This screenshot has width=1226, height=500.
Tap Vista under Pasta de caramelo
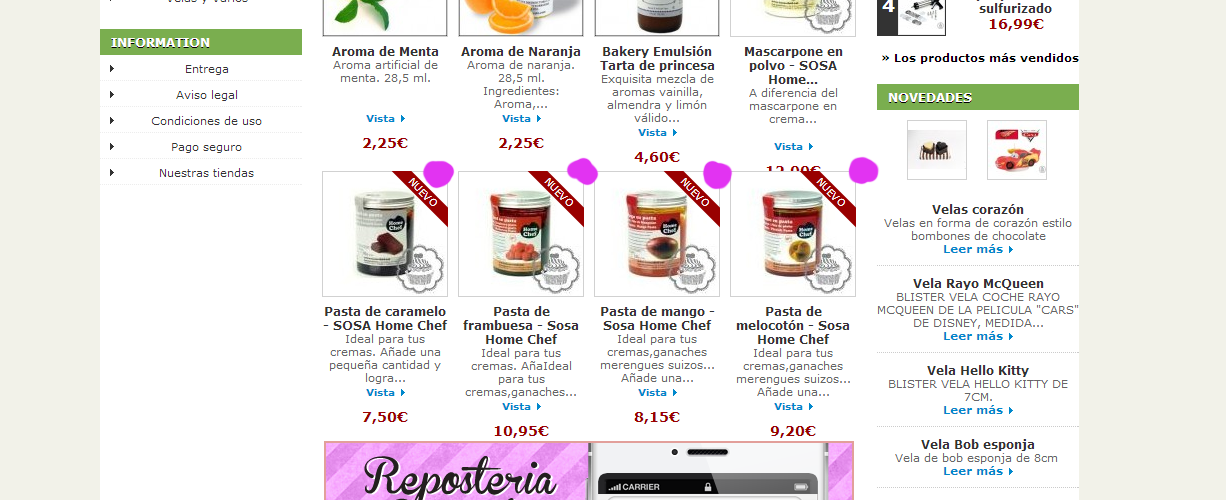(385, 393)
